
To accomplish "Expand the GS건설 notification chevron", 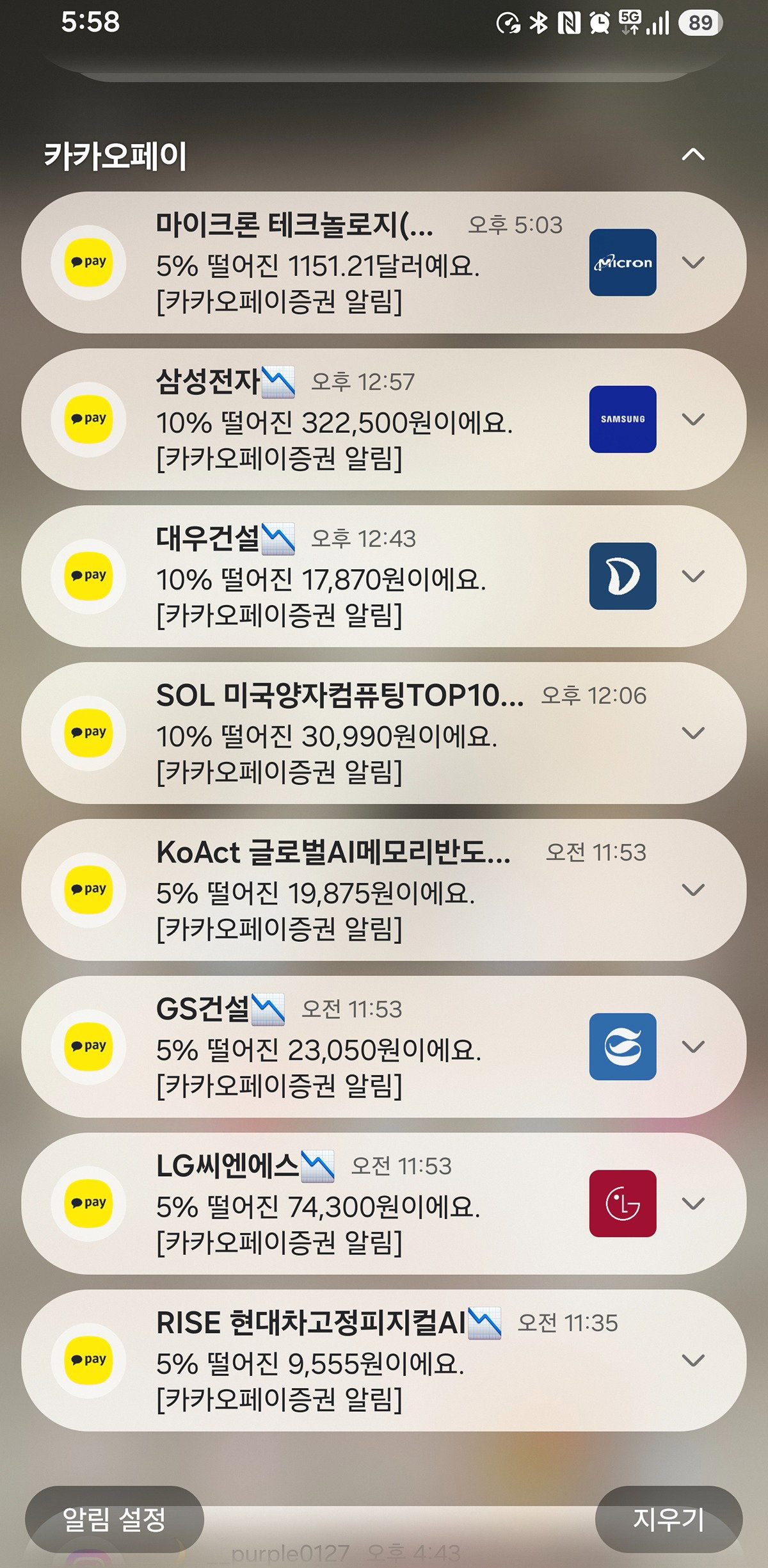I will 693,1047.
